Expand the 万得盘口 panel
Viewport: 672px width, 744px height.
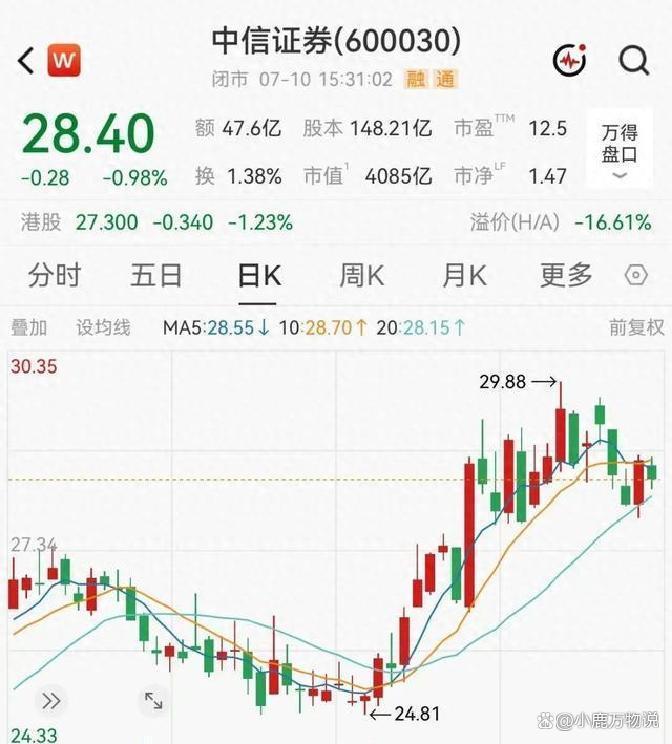coord(619,149)
